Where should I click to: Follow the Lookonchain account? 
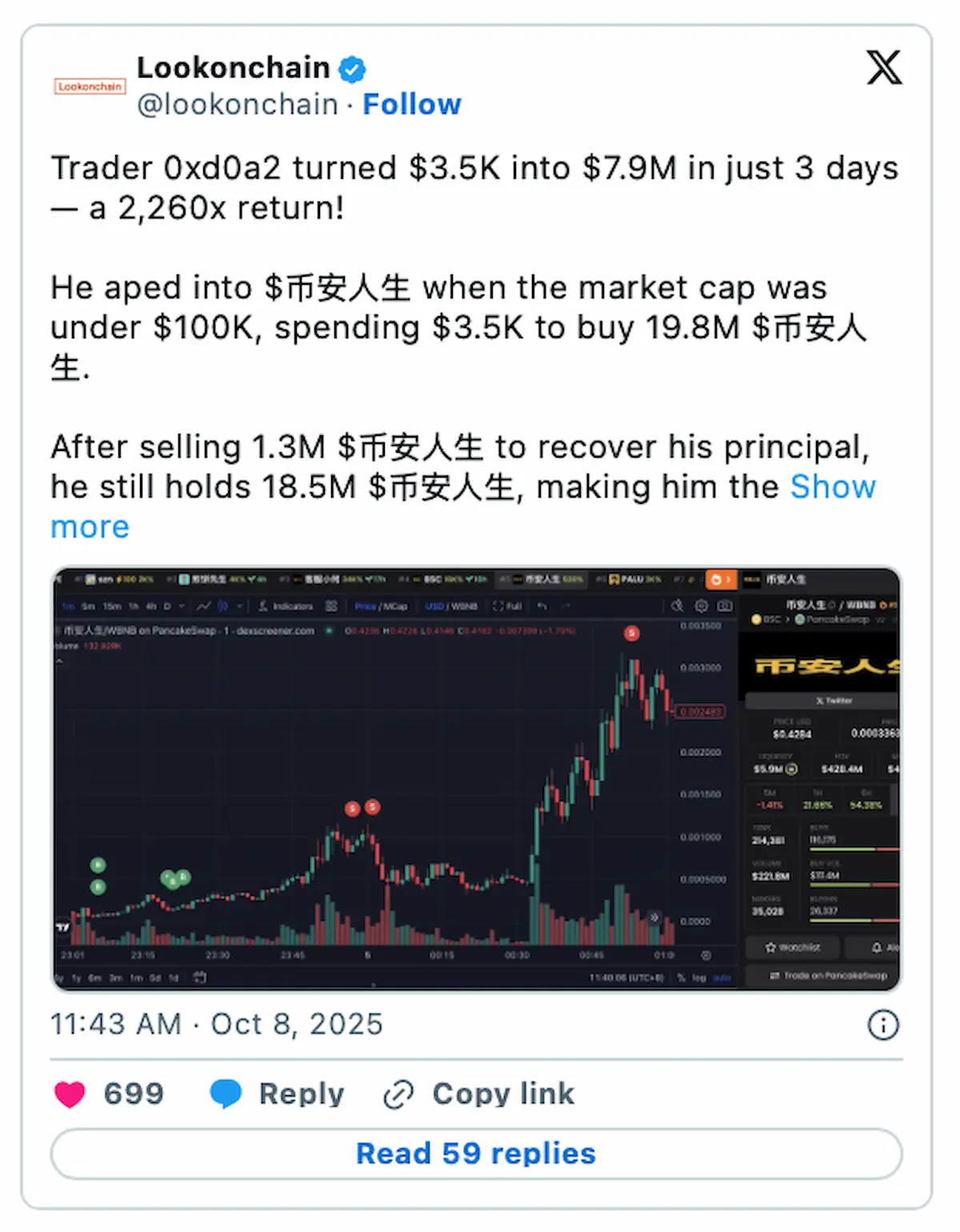[x=411, y=105]
